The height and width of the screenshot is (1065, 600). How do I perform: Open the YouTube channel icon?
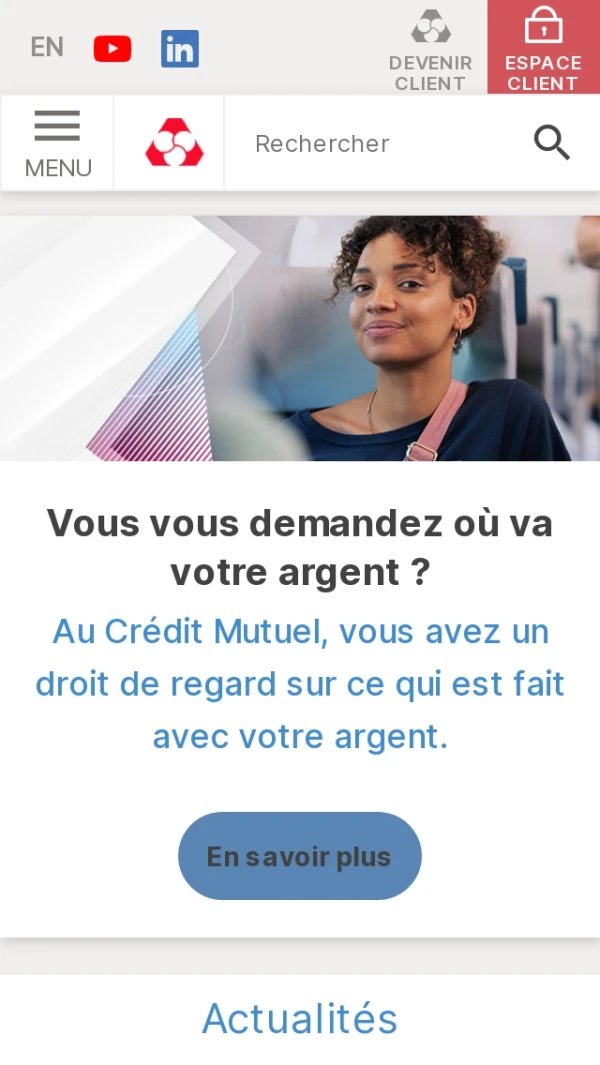112,48
